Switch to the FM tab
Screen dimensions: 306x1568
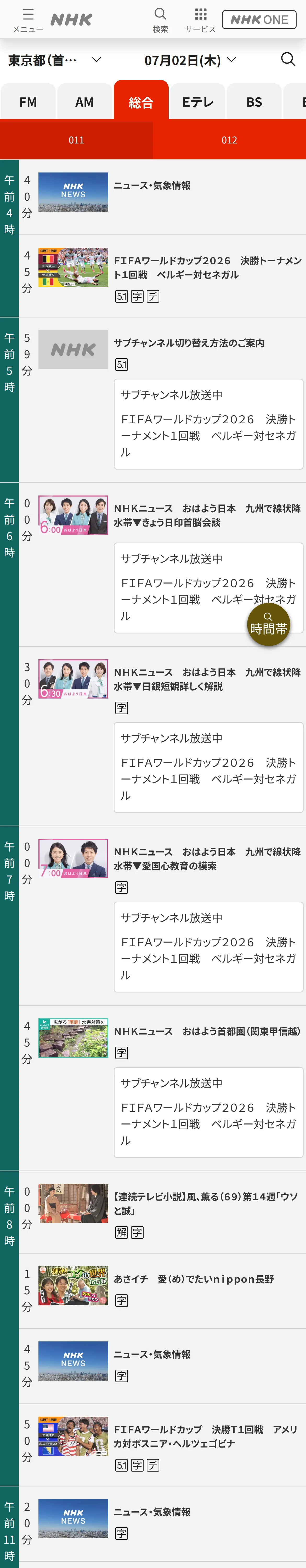[x=28, y=102]
